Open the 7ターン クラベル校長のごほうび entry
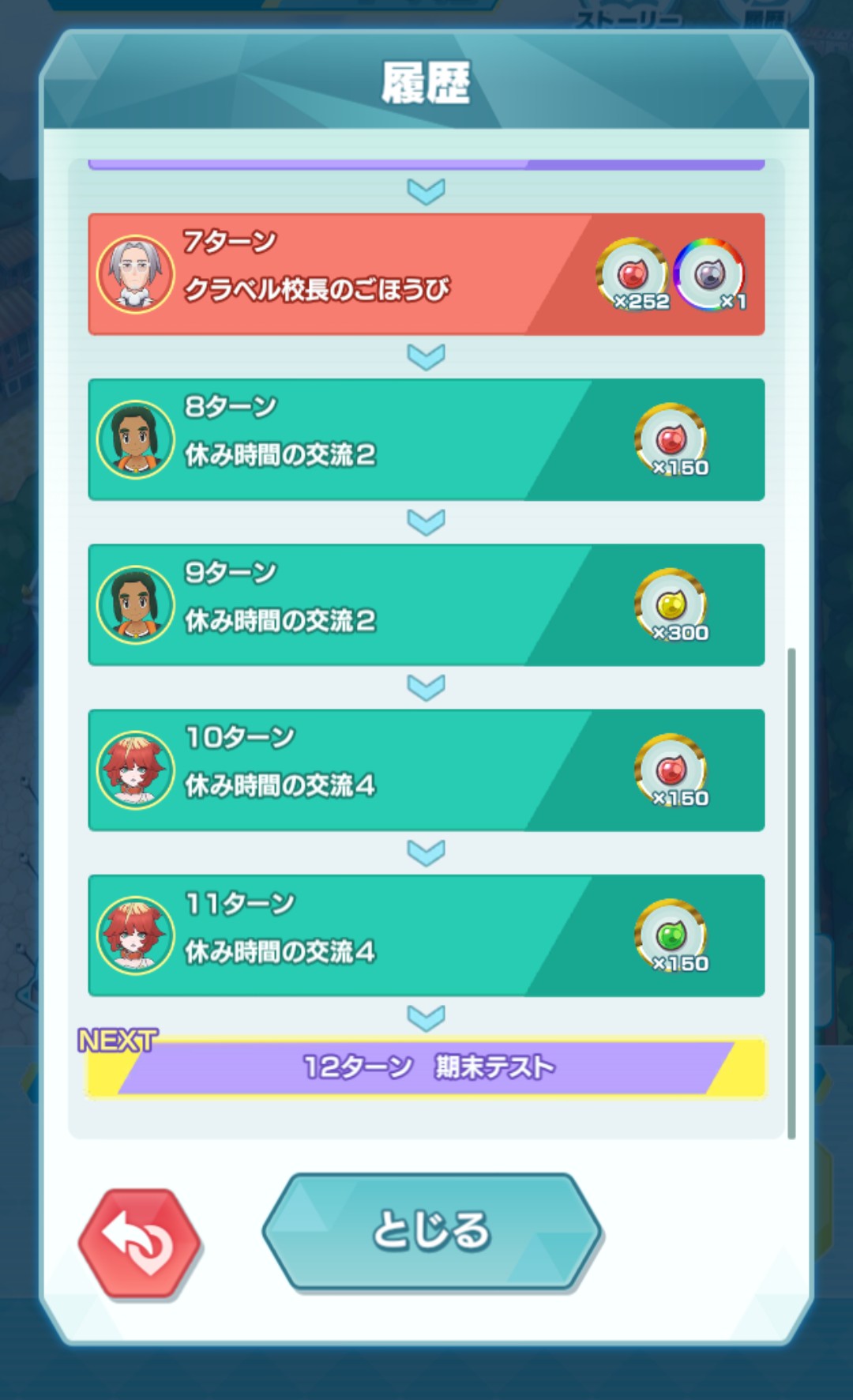 (x=426, y=274)
